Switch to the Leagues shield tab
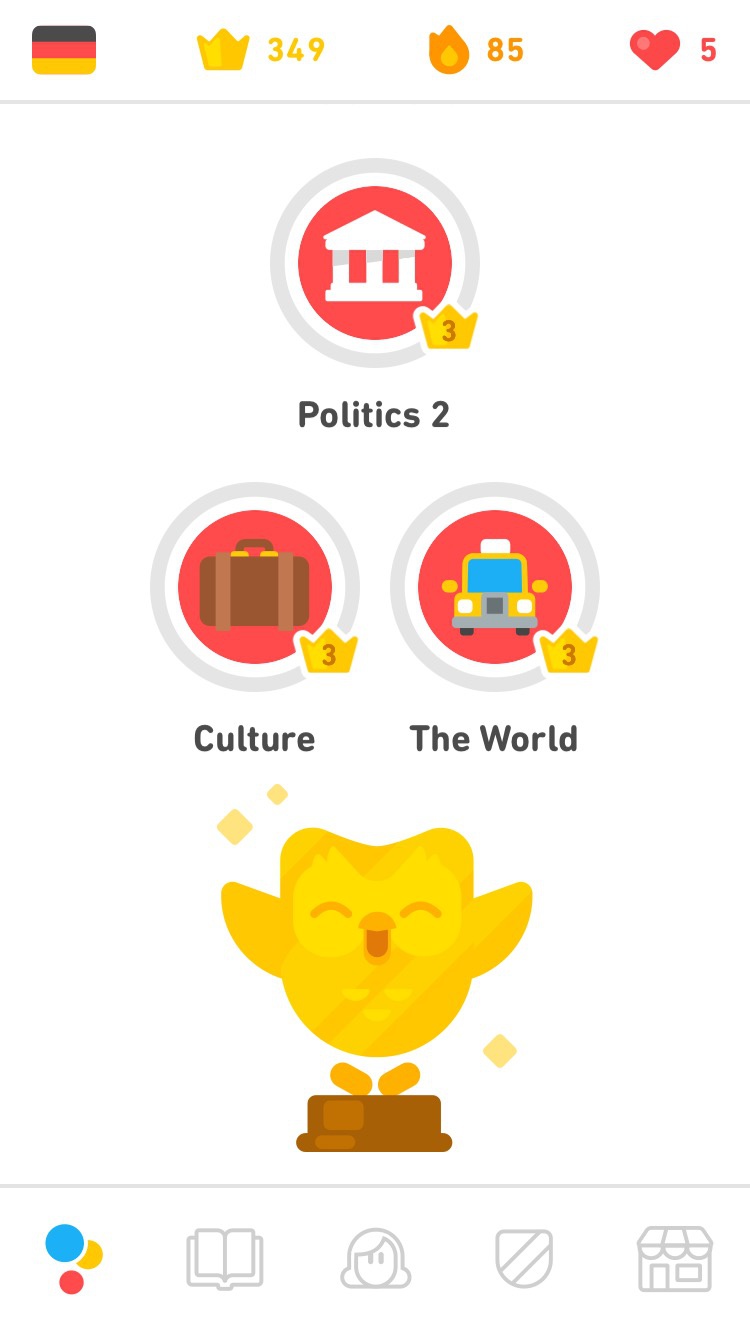The image size is (750, 1334). click(524, 1259)
